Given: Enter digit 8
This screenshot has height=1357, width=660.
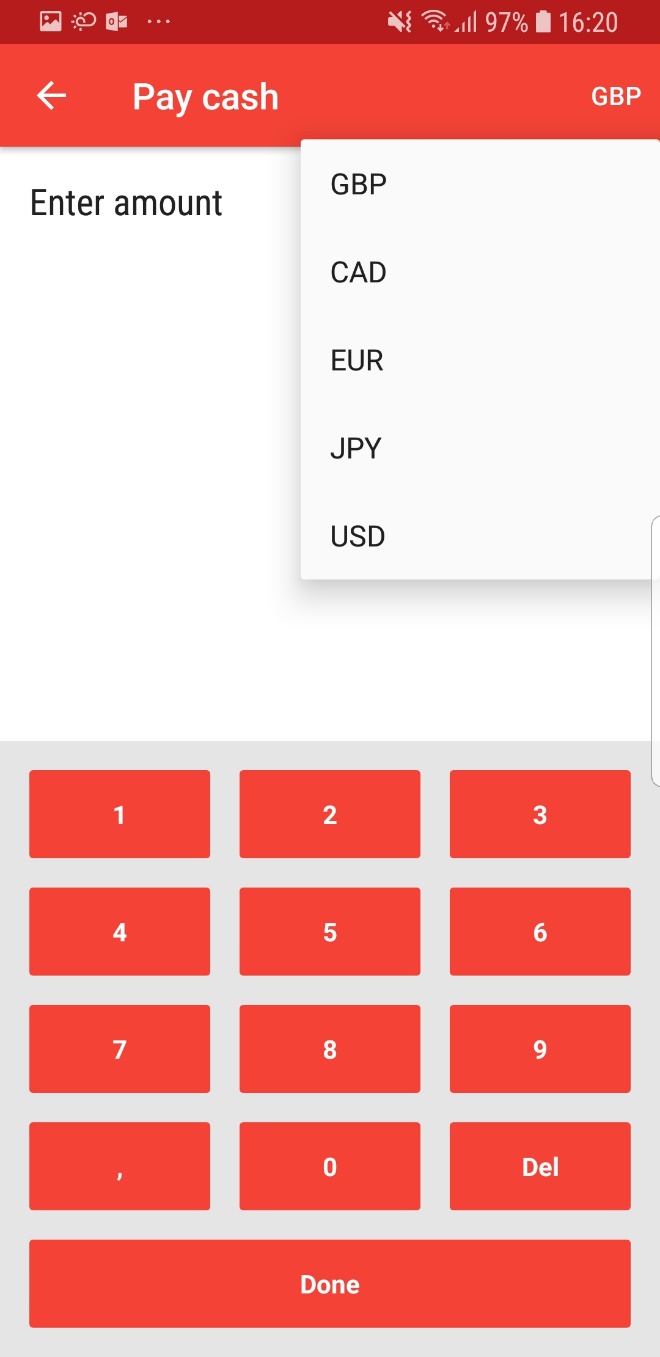Looking at the screenshot, I should coord(330,1049).
